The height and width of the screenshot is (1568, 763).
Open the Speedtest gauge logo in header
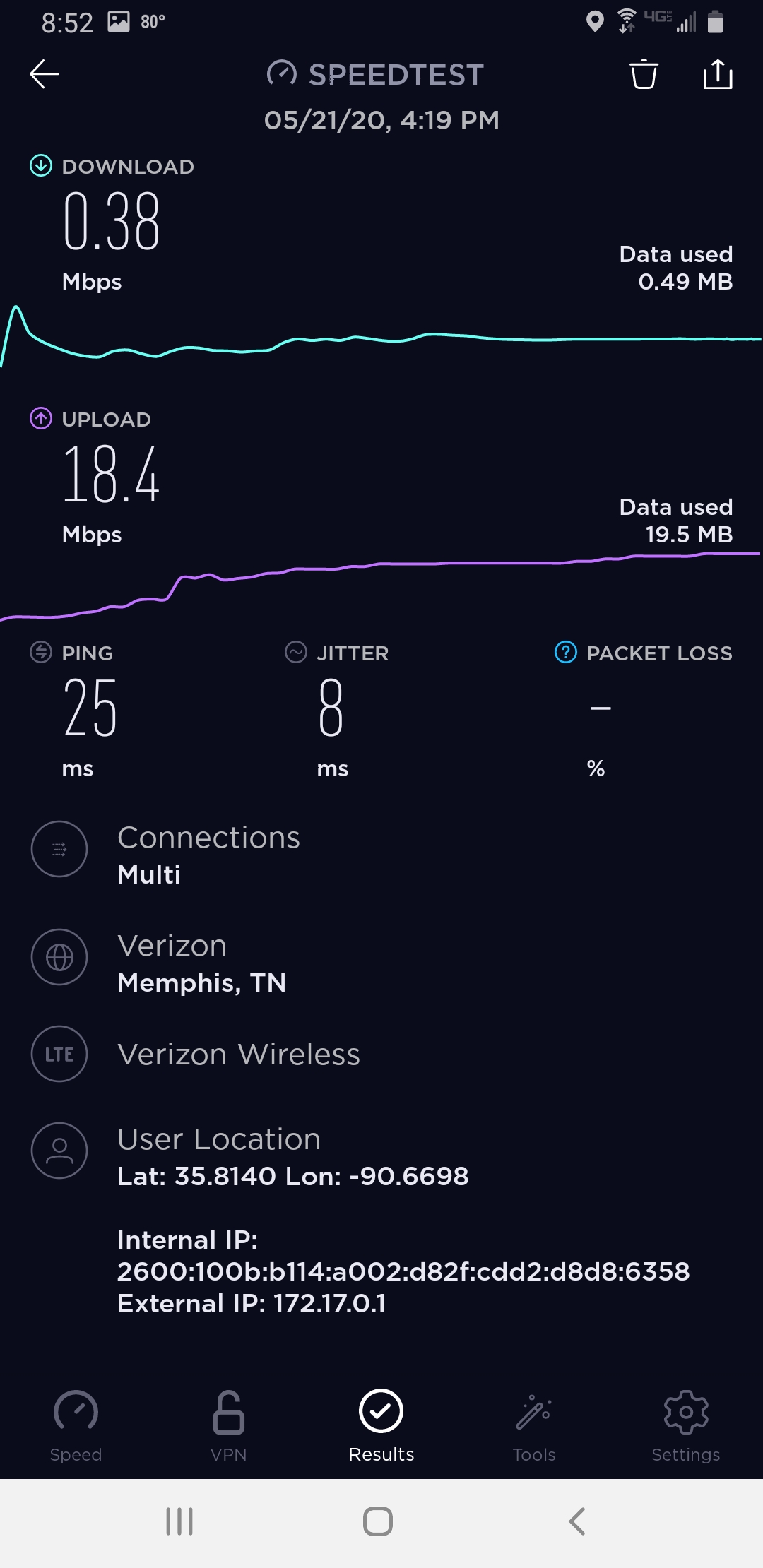(x=283, y=73)
